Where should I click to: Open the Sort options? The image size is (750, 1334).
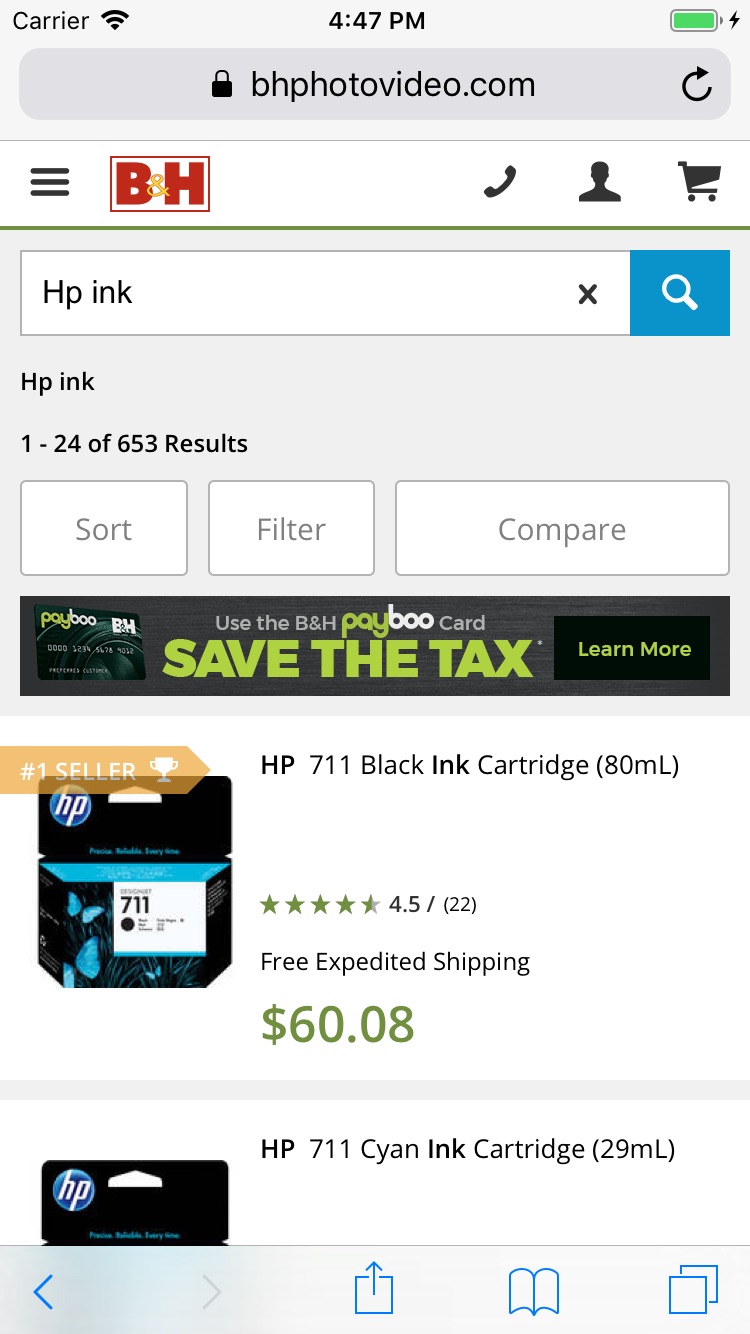click(104, 528)
